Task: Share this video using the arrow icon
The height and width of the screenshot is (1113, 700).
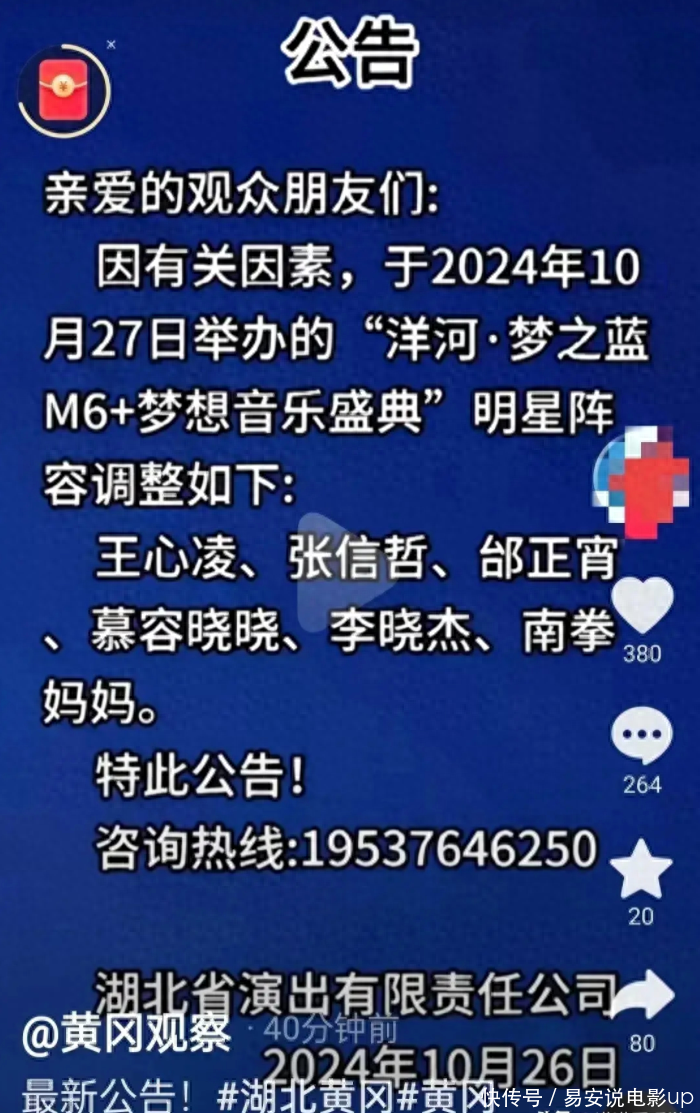Action: click(x=642, y=995)
